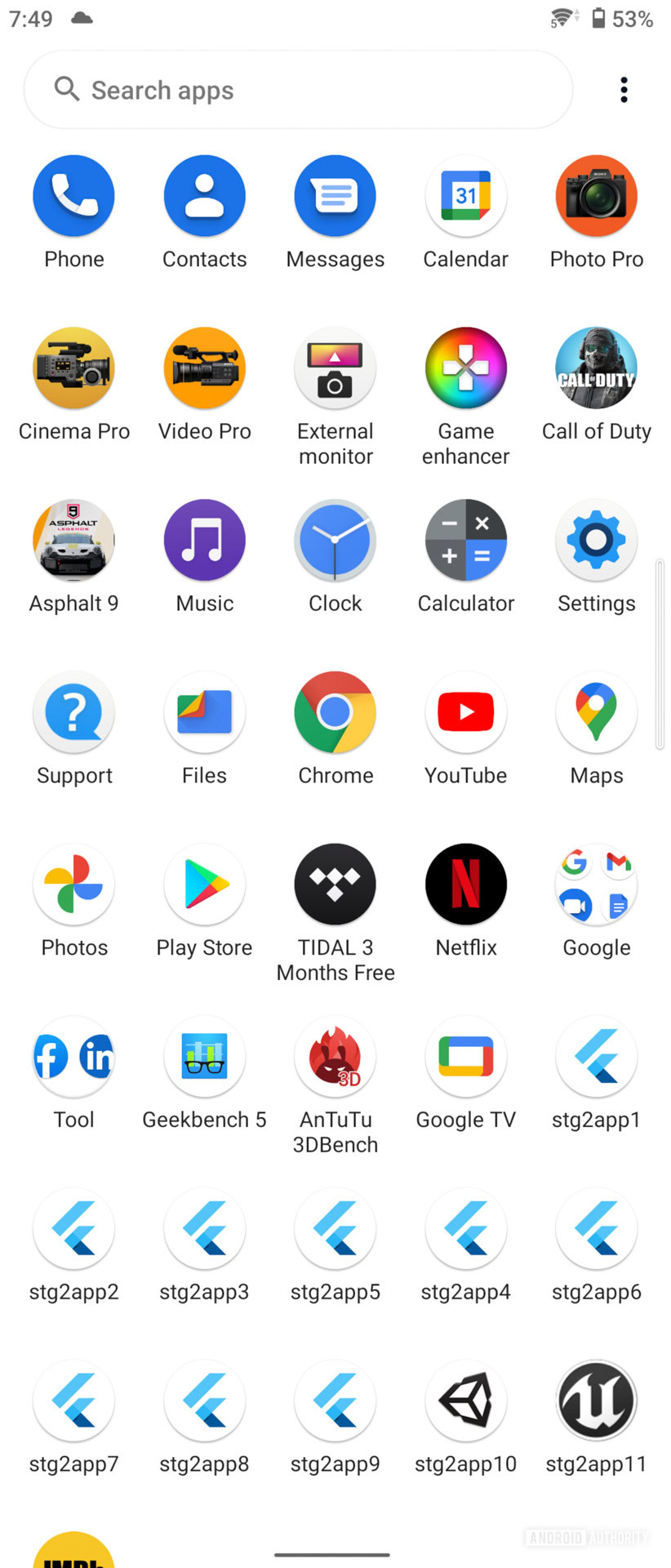This screenshot has height=1568, width=671.
Task: Open the Messages app
Action: [x=335, y=197]
